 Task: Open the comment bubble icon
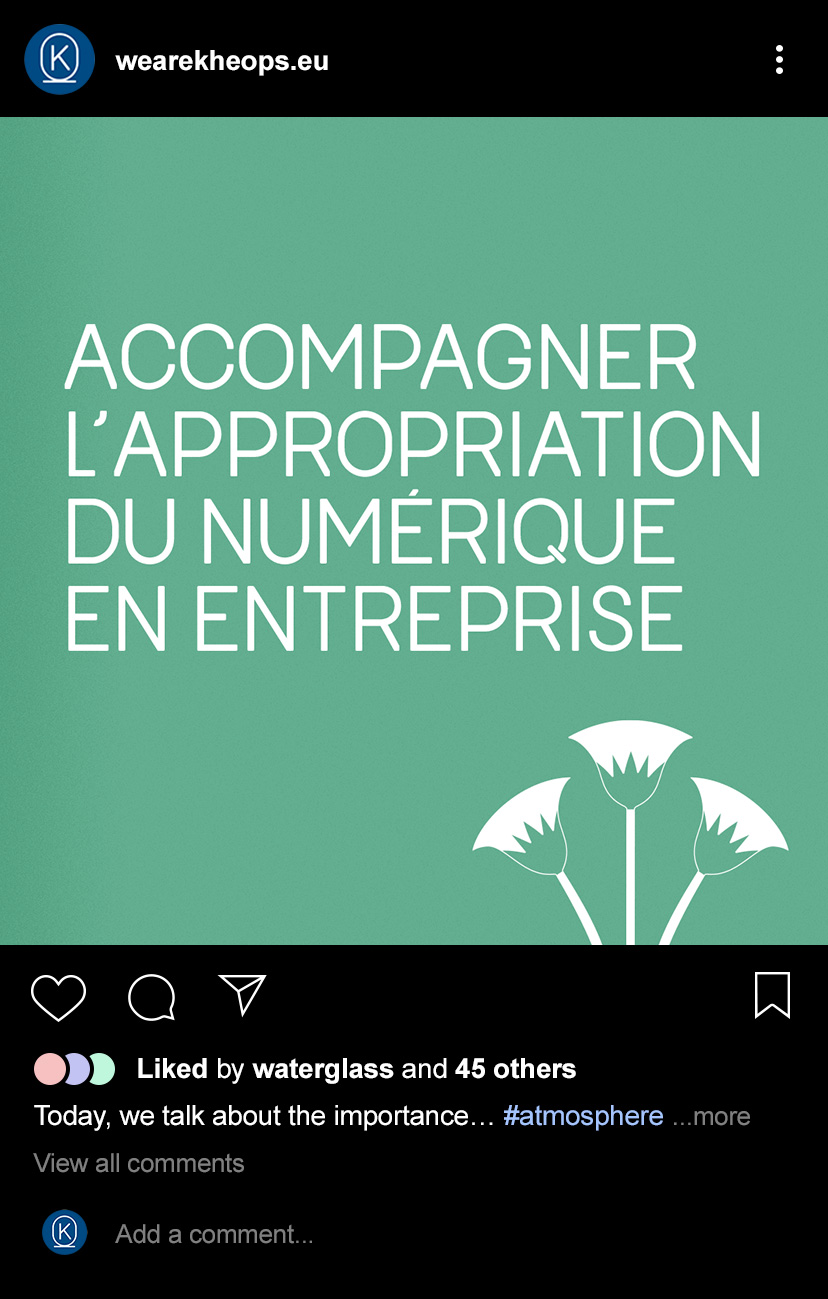point(152,997)
